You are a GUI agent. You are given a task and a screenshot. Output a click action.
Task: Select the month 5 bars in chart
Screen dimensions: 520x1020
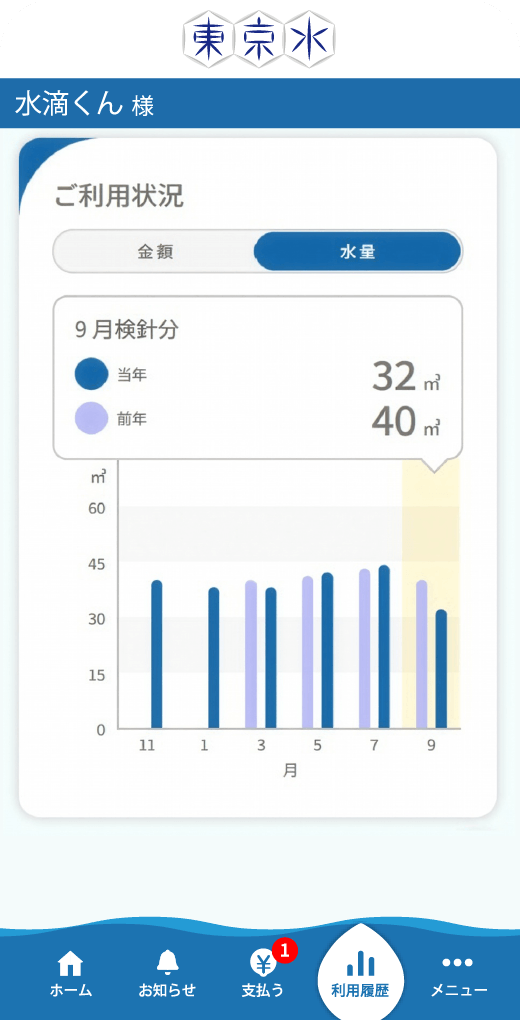coord(318,651)
